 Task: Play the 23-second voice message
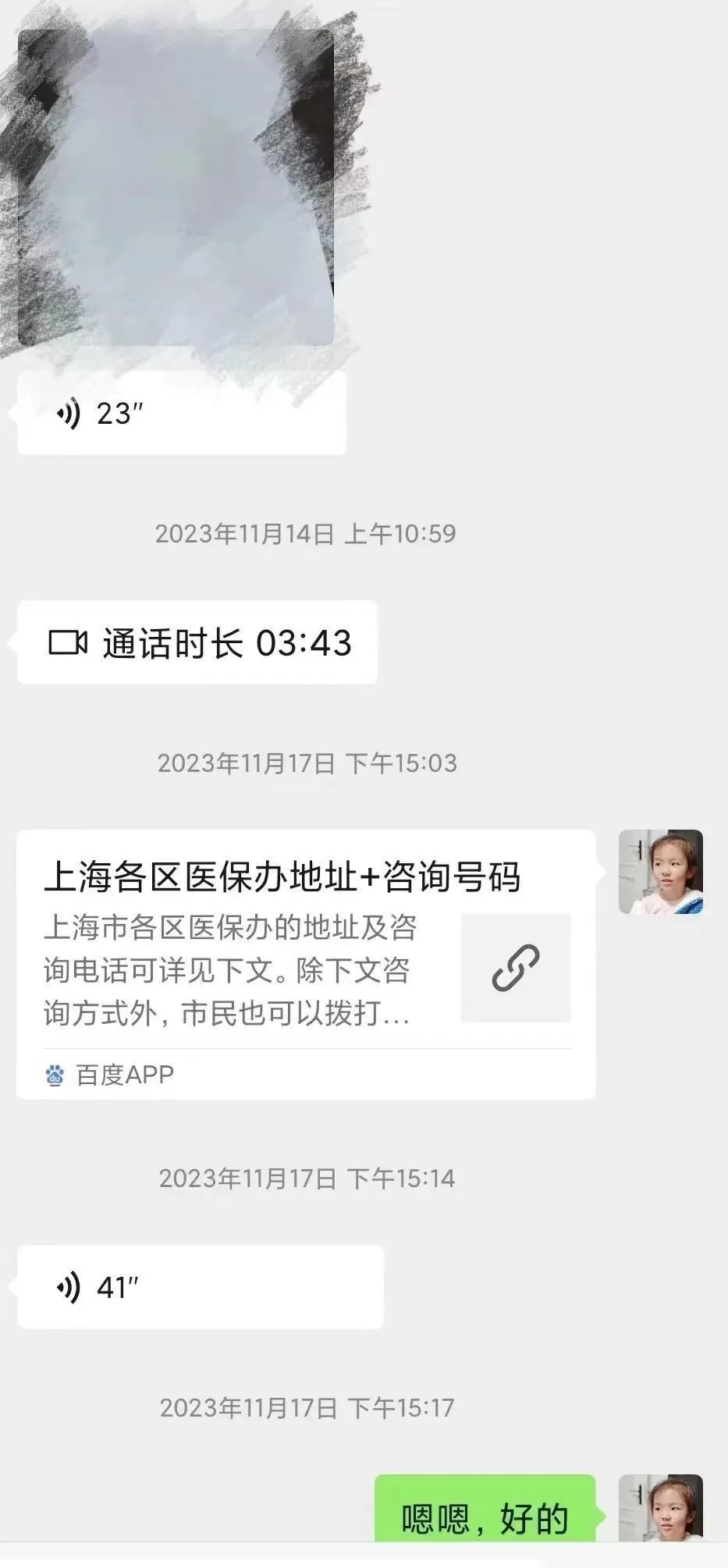point(181,414)
